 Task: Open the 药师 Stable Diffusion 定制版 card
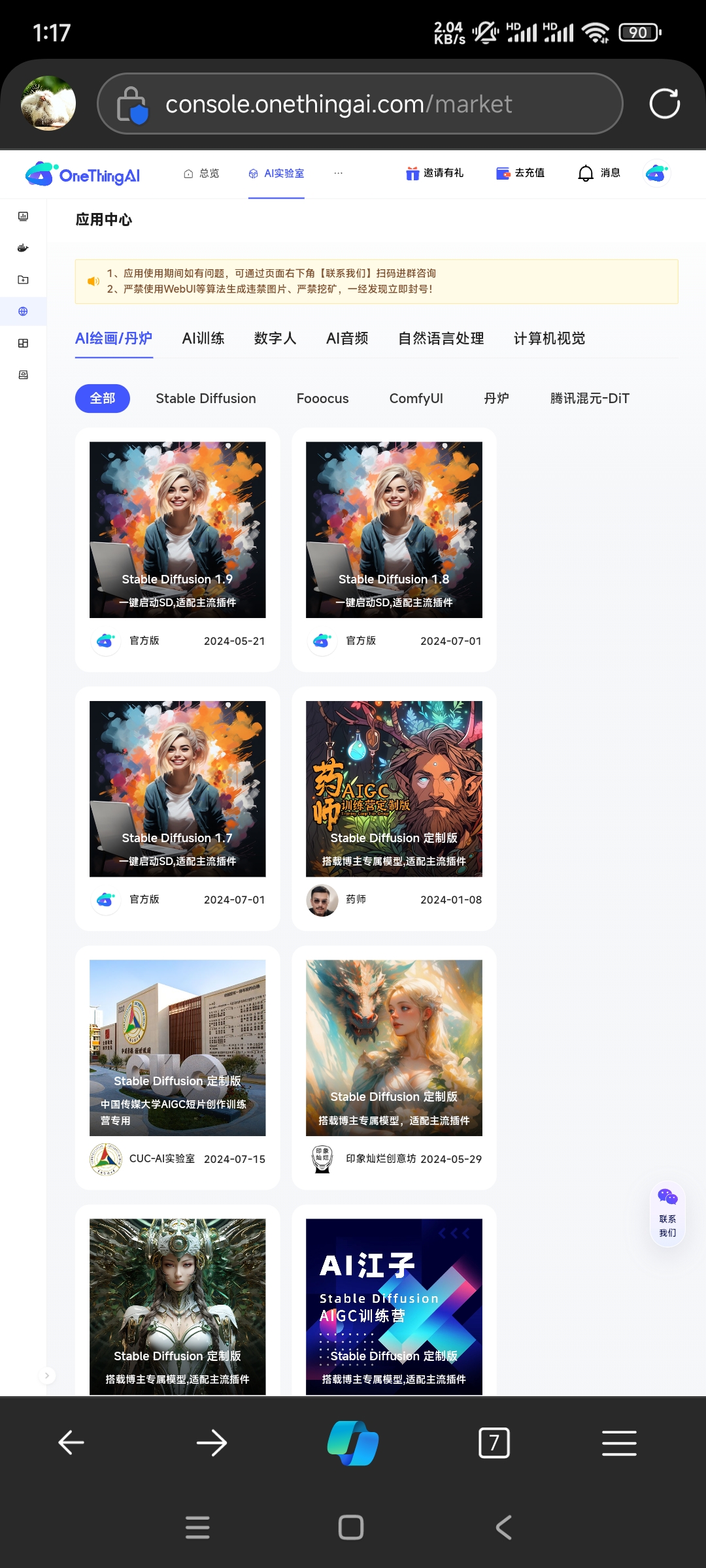point(394,789)
